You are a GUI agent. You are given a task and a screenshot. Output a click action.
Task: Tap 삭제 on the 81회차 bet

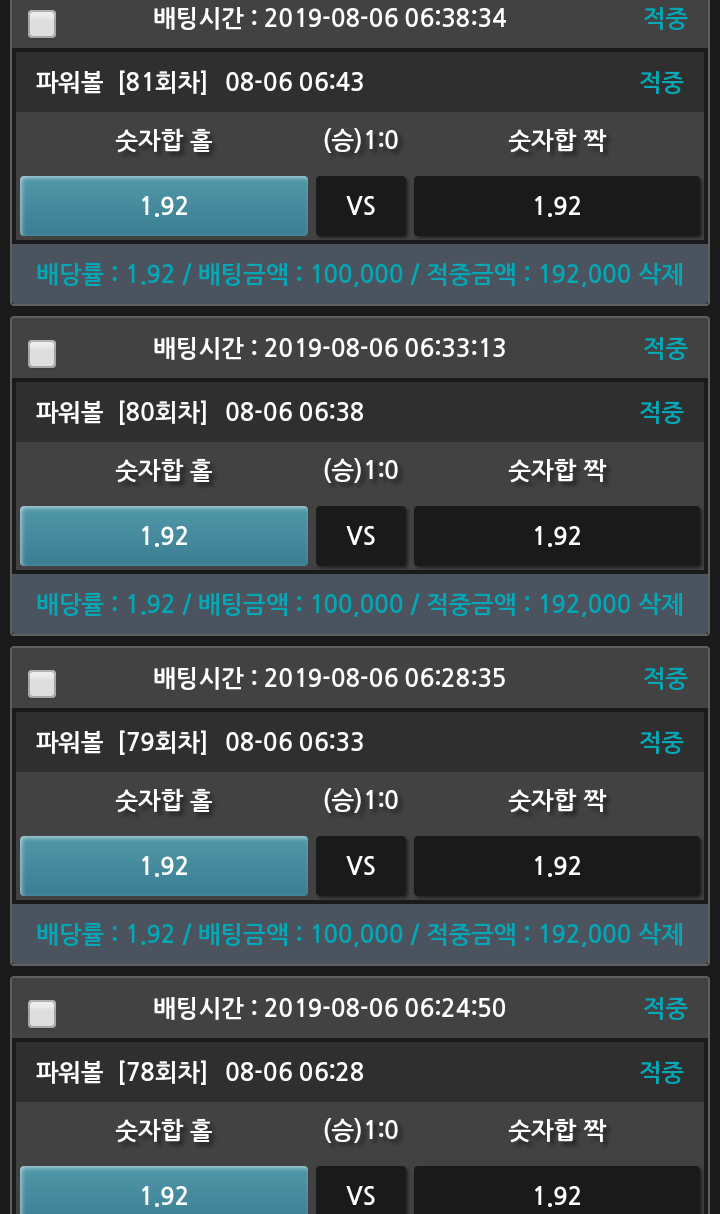(659, 274)
